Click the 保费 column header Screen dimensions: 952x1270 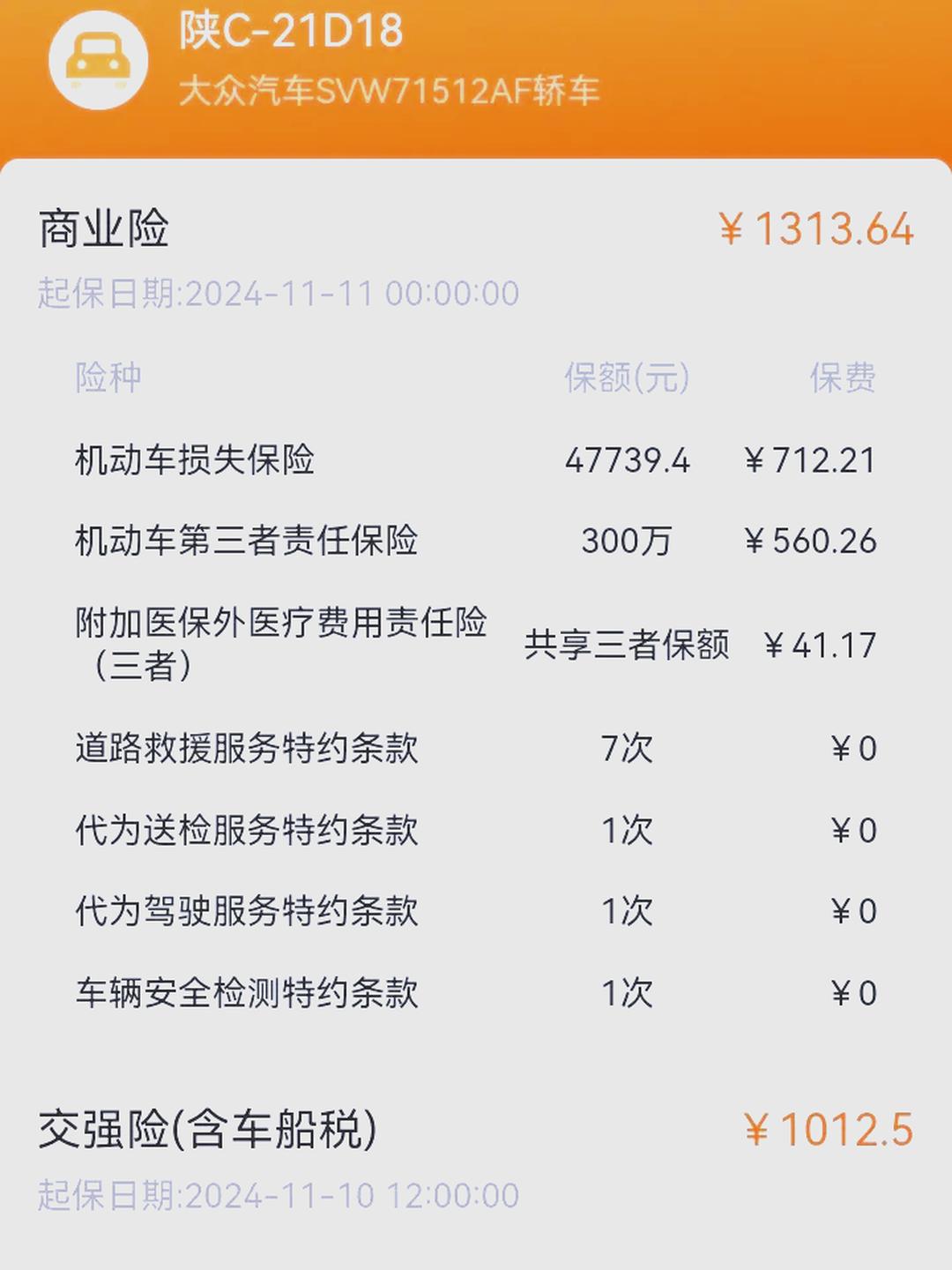click(x=844, y=378)
